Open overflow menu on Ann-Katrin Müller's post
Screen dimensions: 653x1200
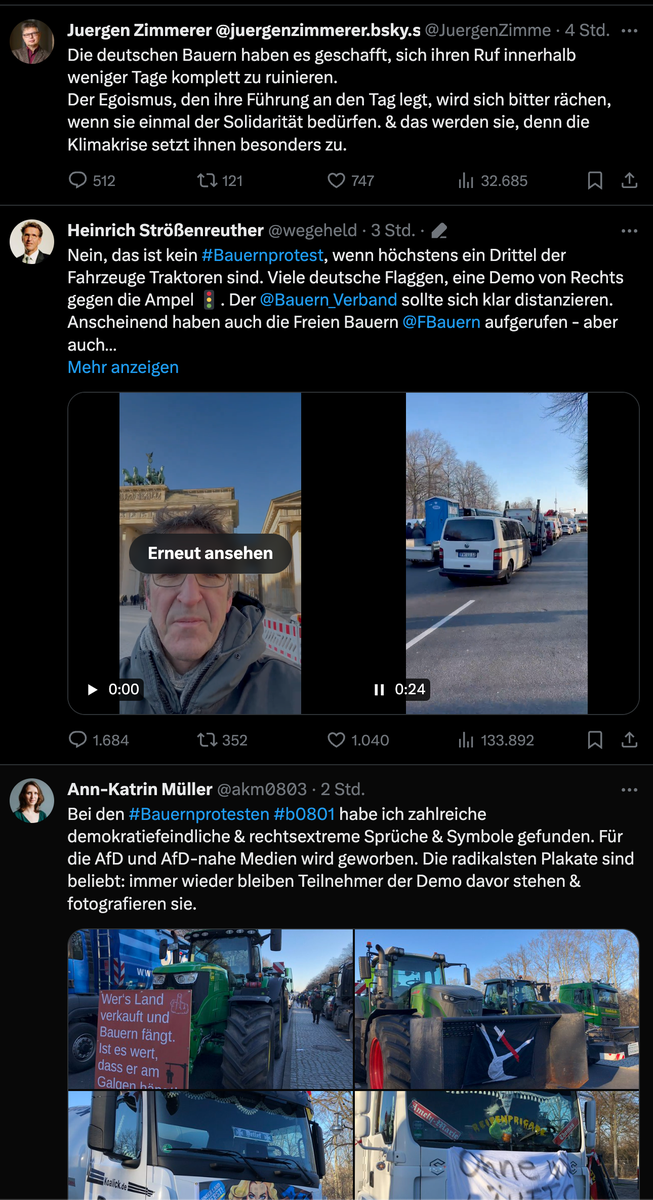tap(629, 789)
